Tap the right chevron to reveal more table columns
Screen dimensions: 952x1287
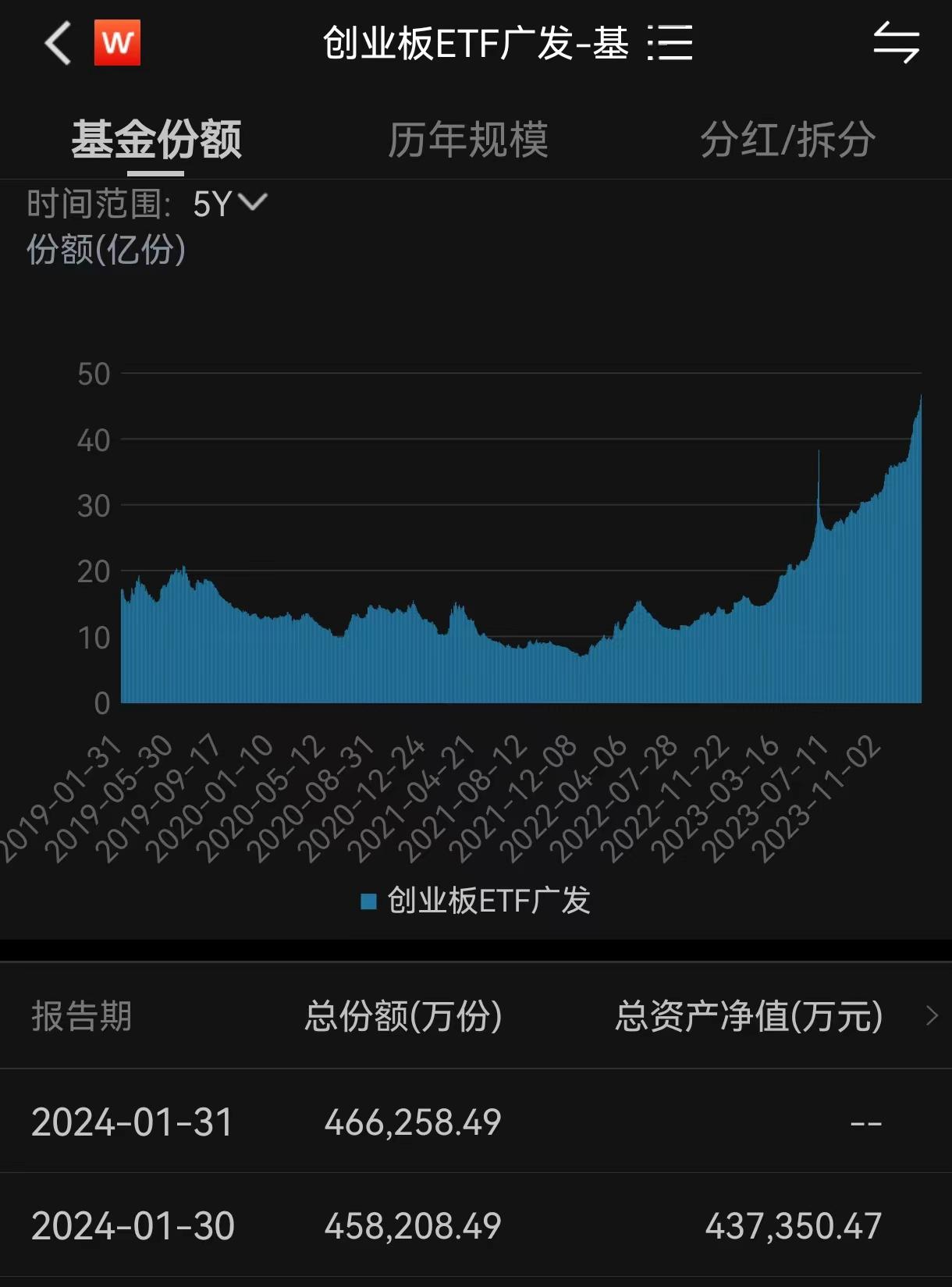click(932, 1016)
